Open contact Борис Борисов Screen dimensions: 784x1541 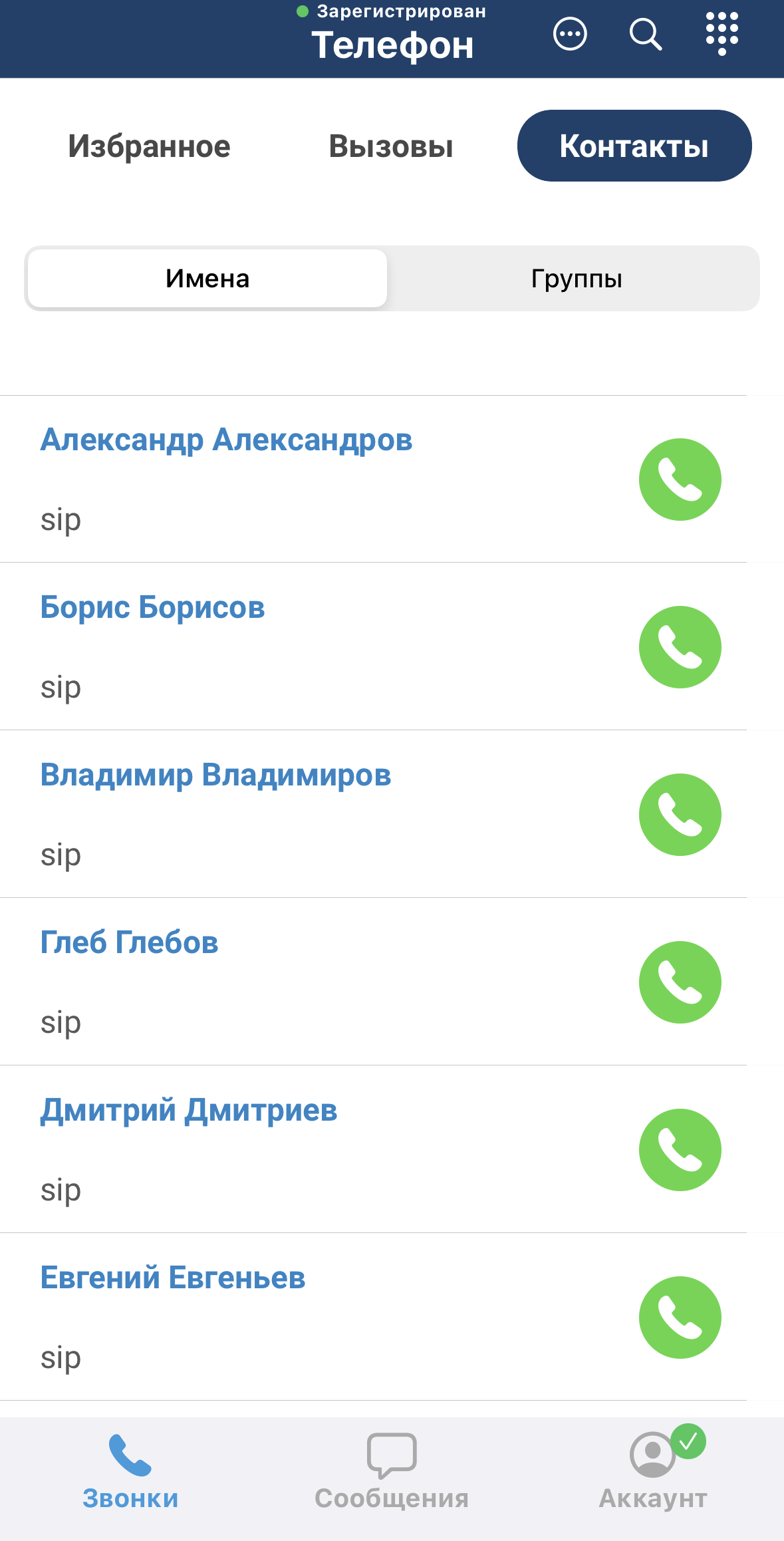[x=153, y=608]
